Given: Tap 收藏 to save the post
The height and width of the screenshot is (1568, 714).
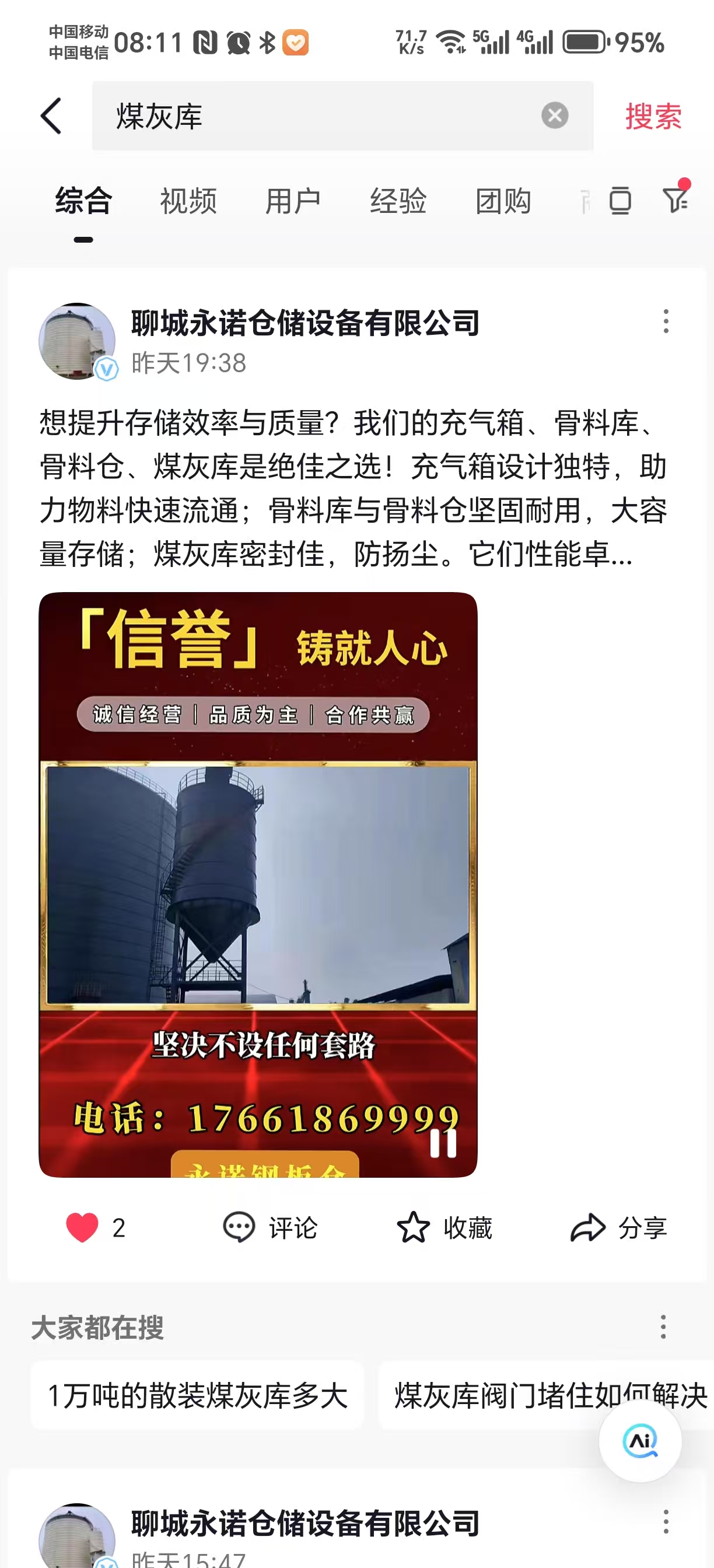Looking at the screenshot, I should [x=444, y=1228].
